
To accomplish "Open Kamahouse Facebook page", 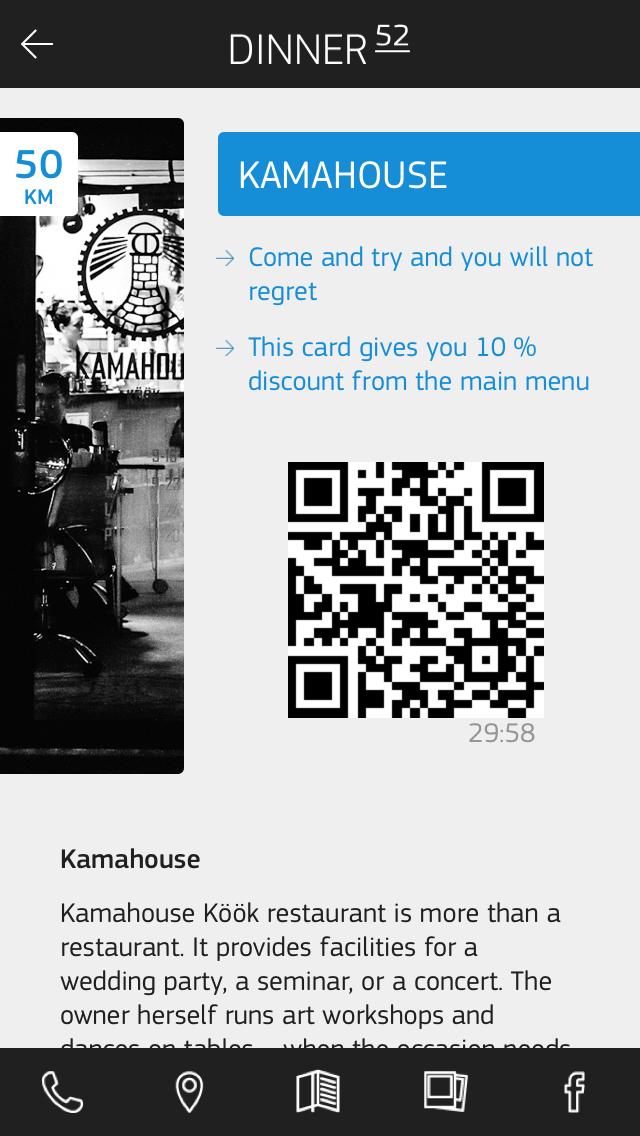I will pos(574,1092).
